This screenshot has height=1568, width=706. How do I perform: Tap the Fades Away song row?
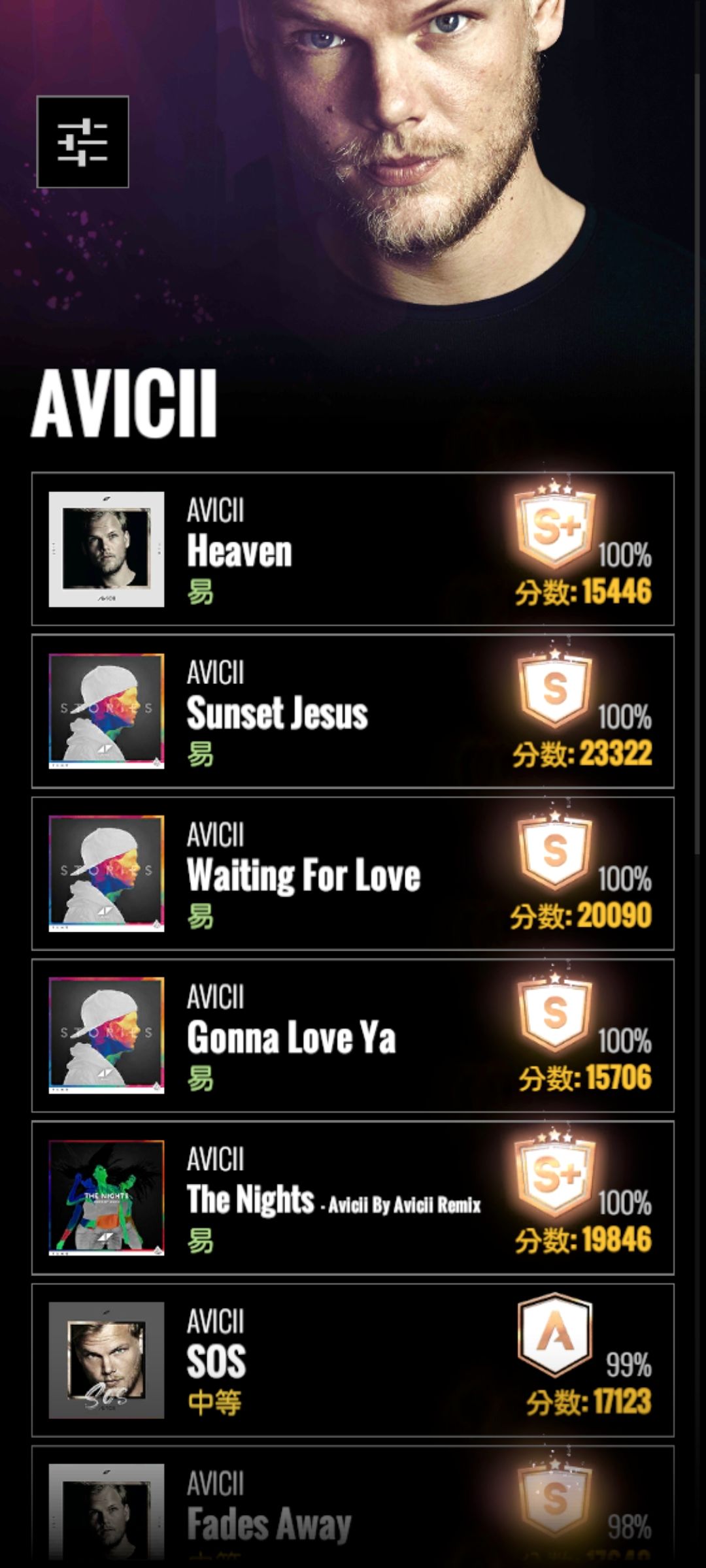coord(353,1505)
